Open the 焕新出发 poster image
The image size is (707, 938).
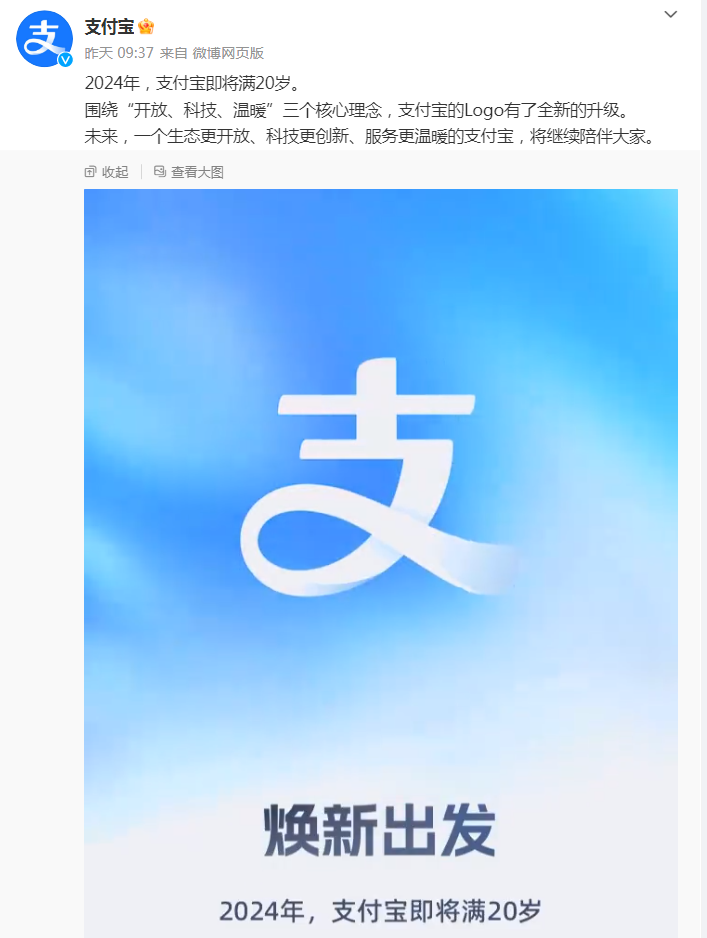tap(380, 560)
